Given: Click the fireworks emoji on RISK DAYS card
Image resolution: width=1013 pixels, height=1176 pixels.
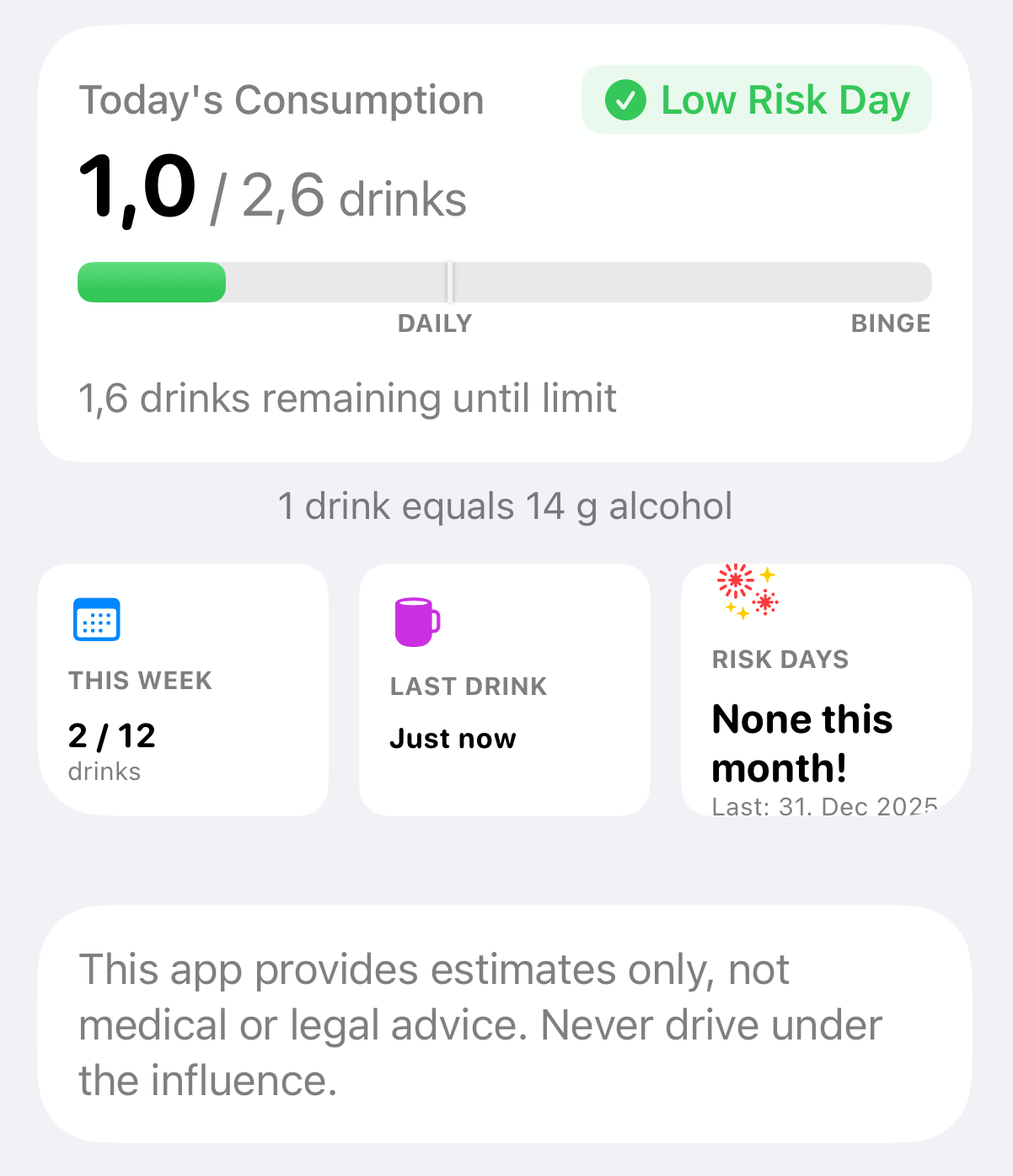Looking at the screenshot, I should tap(745, 592).
